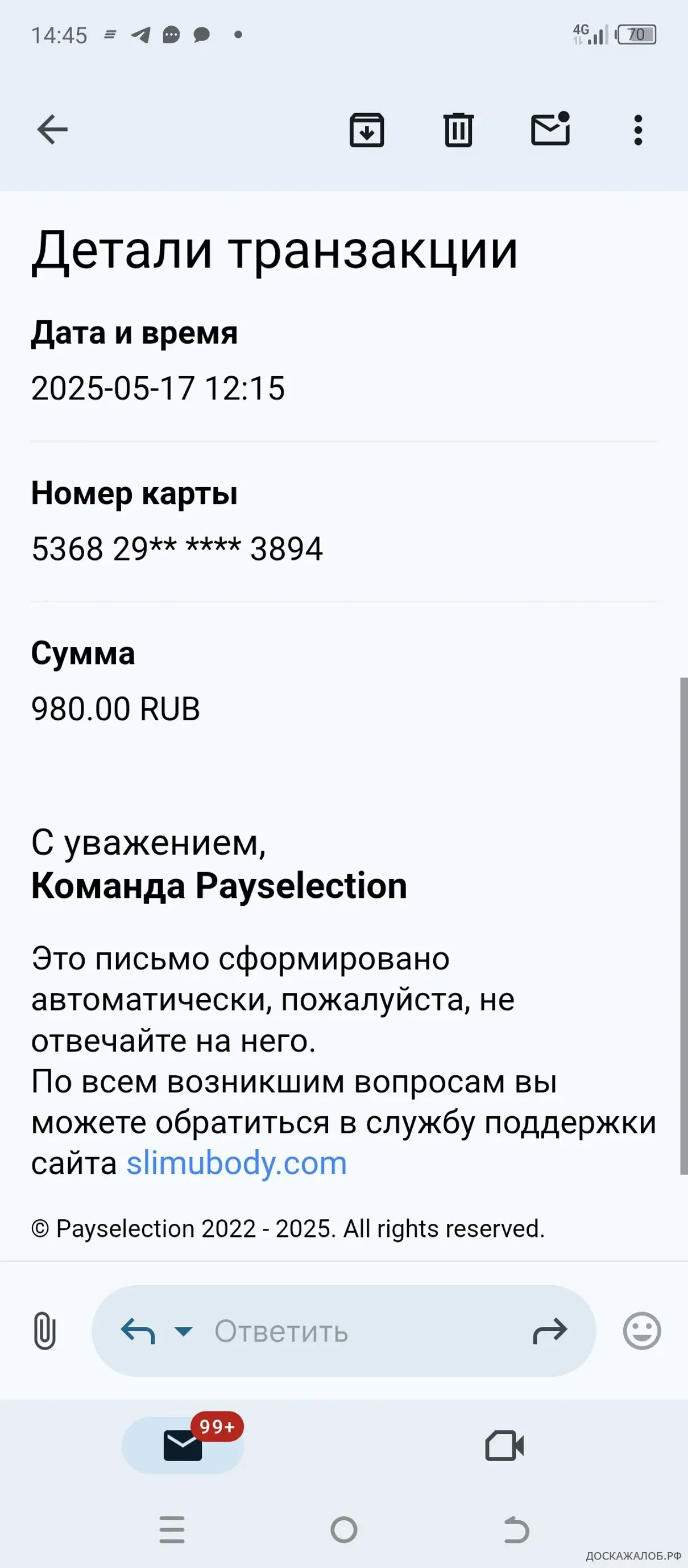Mark the email as unread
688x1568 pixels.
pyautogui.click(x=550, y=130)
